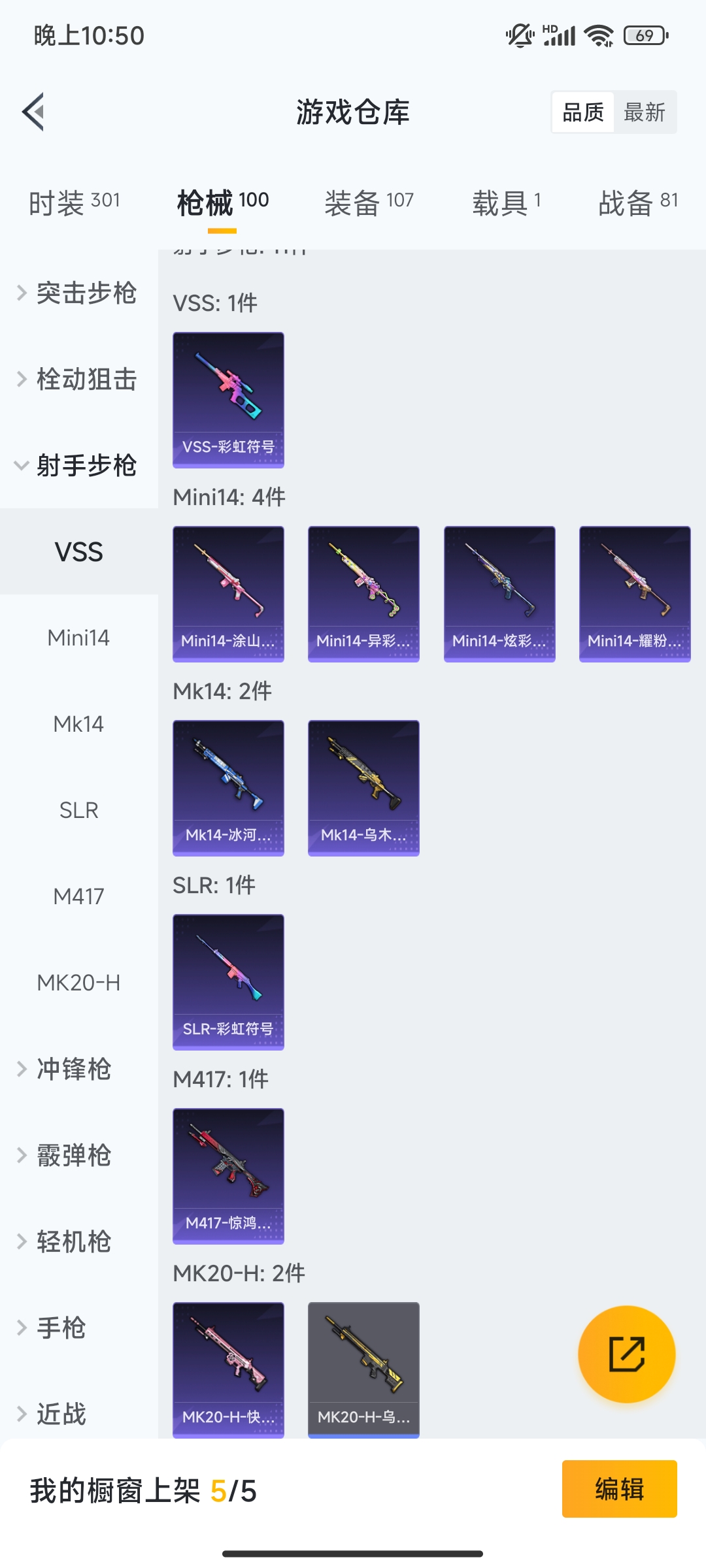Switch to the 时装 tab
706x1568 pixels.
click(75, 202)
